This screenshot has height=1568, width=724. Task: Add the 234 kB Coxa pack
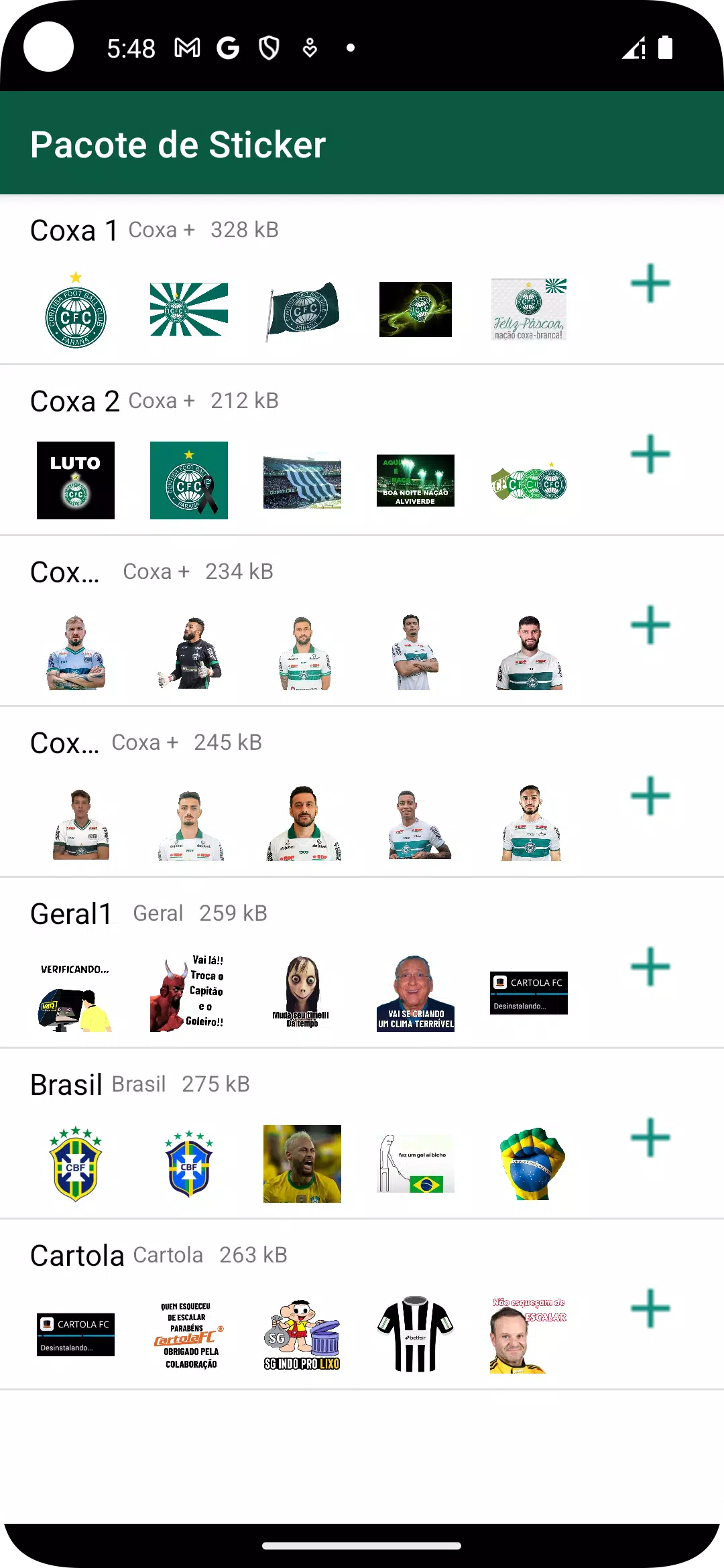[650, 625]
